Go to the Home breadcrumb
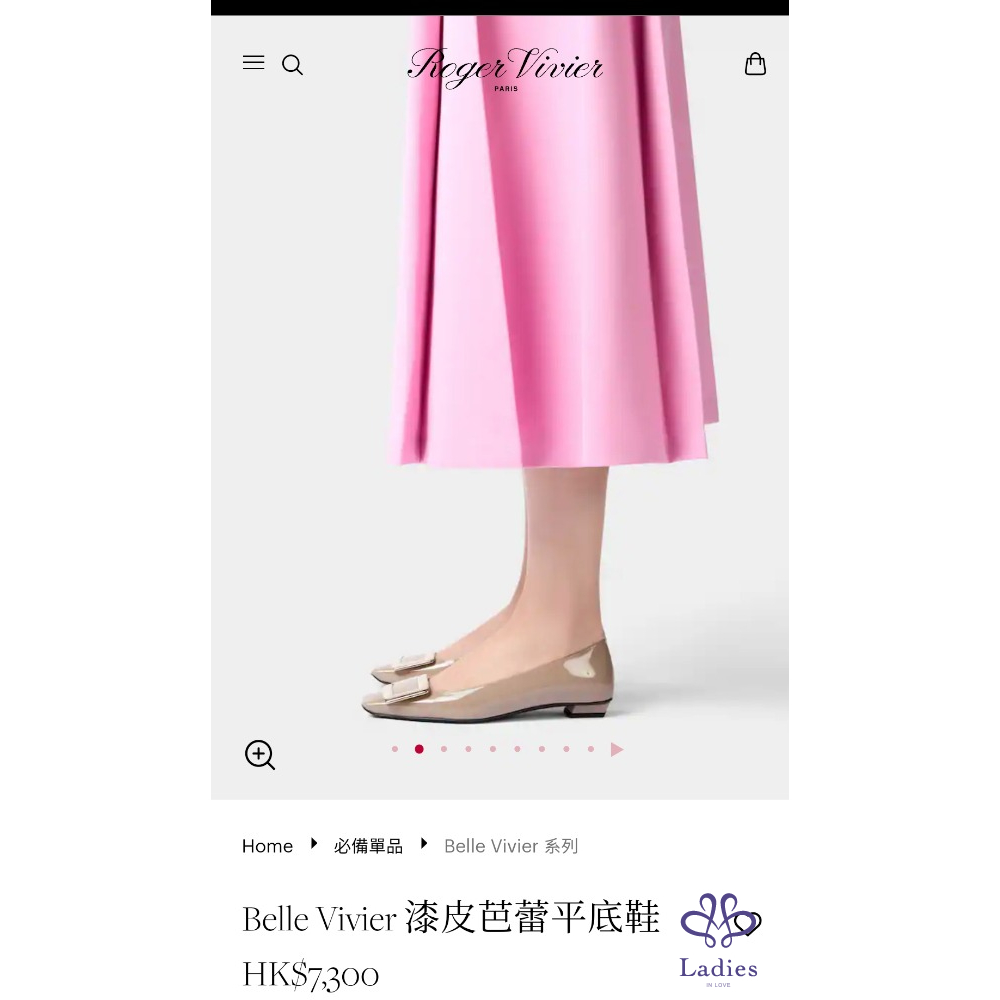Viewport: 1000px width, 1000px height. [x=267, y=846]
